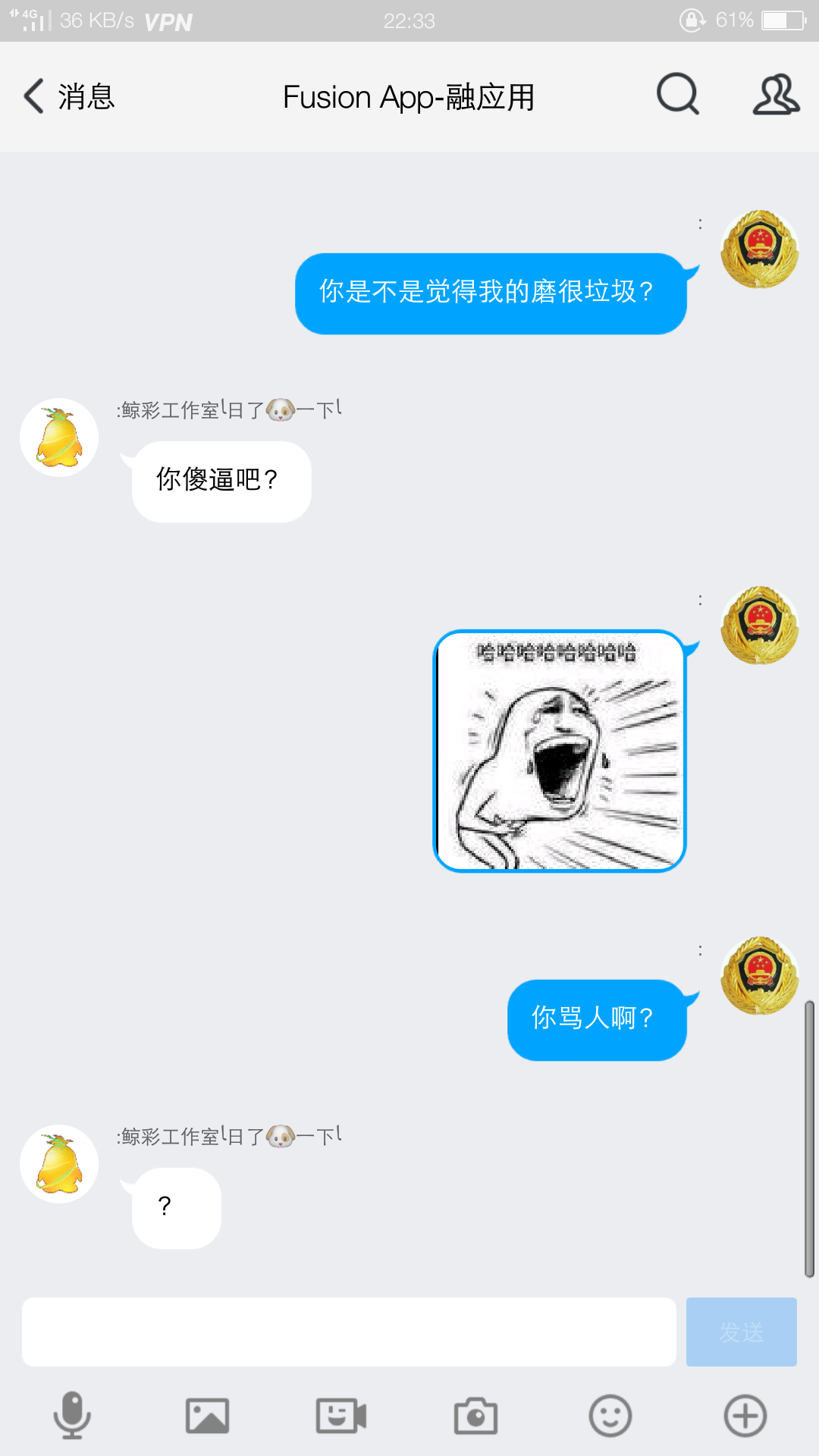819x1456 pixels.
Task: Open the camera to take photo
Action: [x=475, y=1415]
